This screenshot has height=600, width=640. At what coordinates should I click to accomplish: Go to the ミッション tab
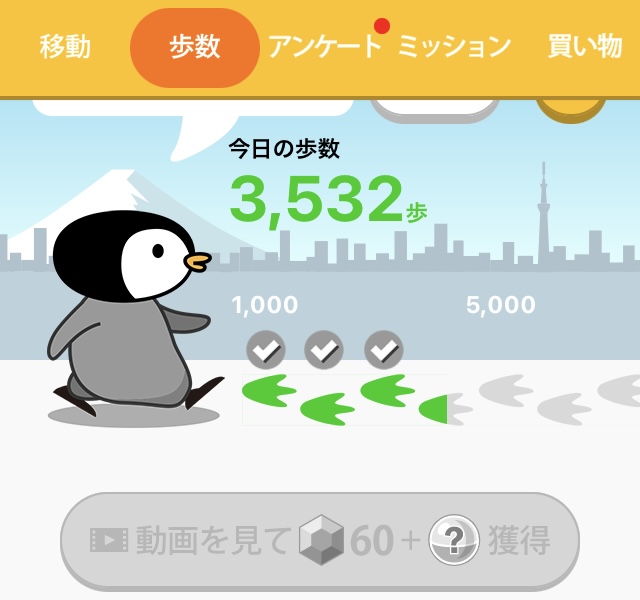tap(454, 47)
